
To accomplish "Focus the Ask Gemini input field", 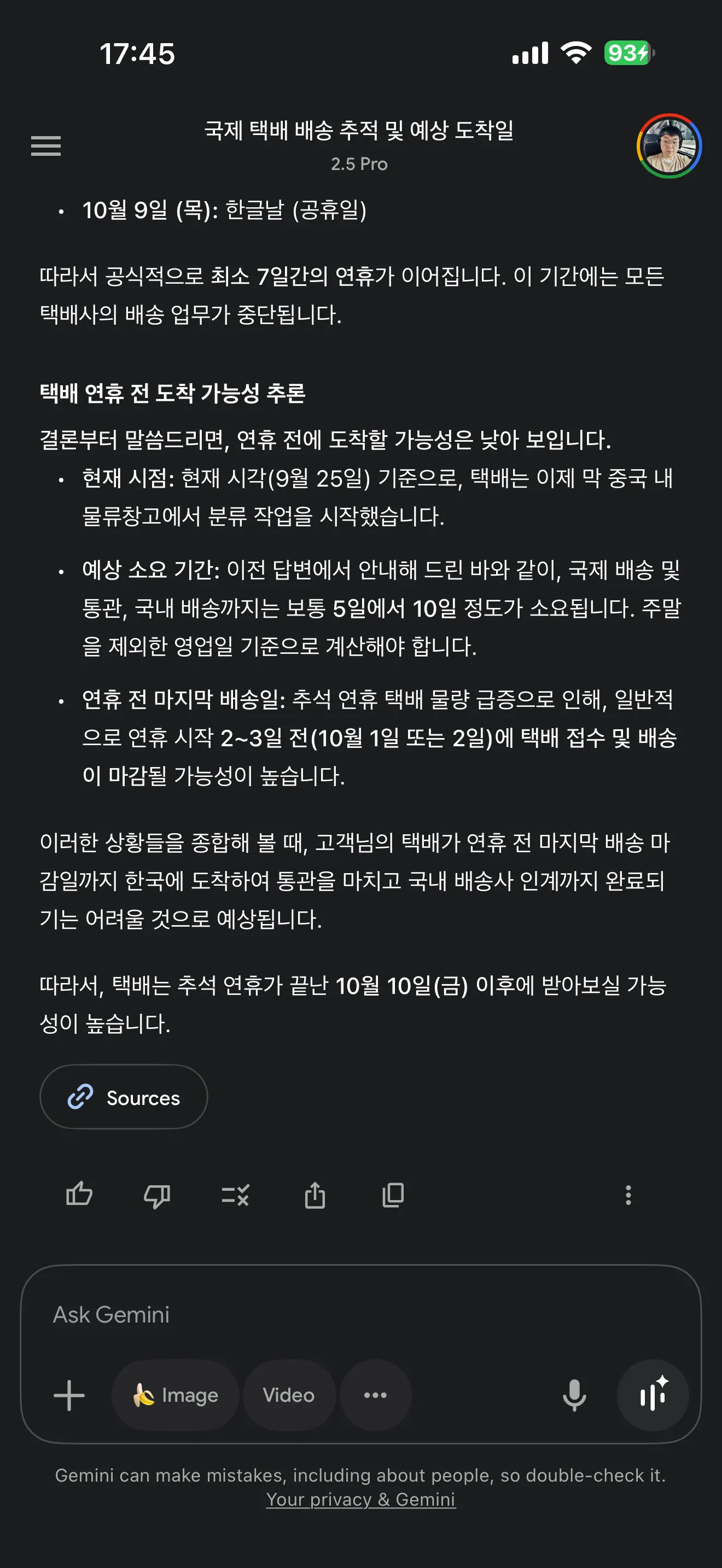I will click(x=361, y=1315).
